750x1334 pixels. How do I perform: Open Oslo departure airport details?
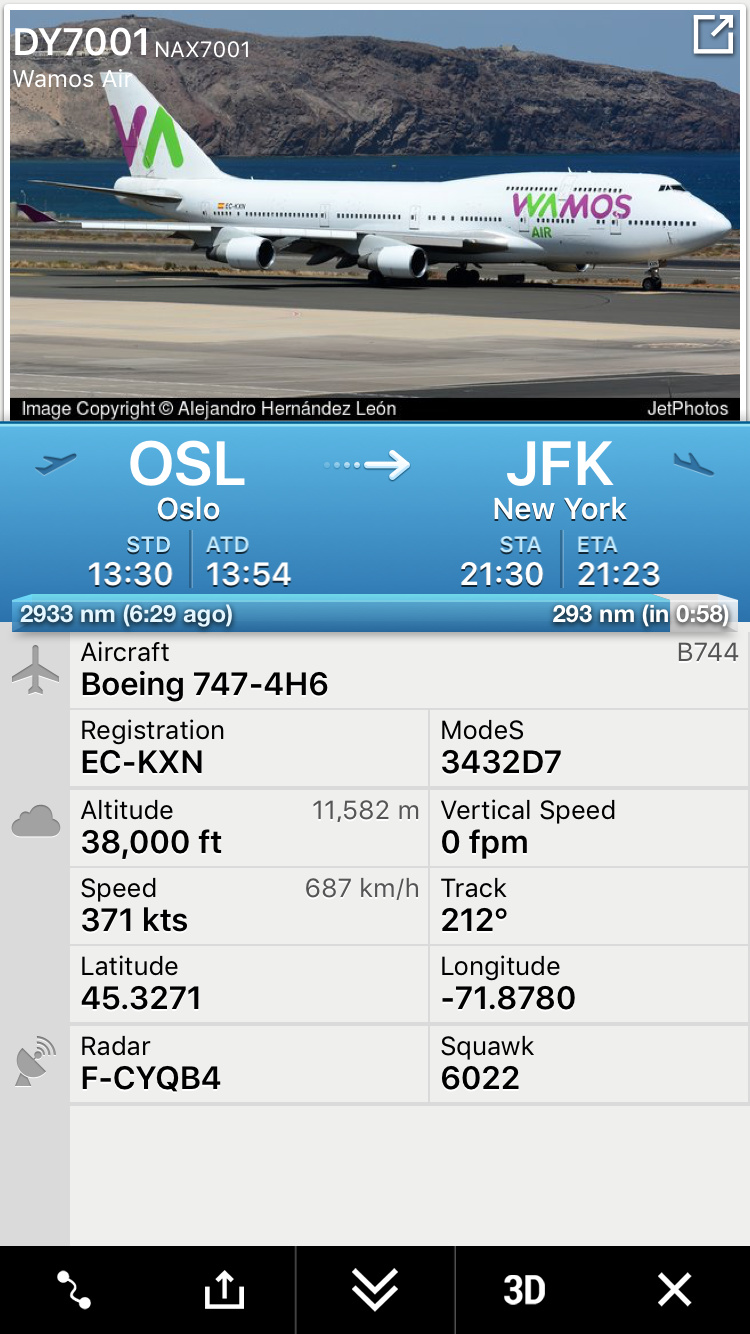188,480
